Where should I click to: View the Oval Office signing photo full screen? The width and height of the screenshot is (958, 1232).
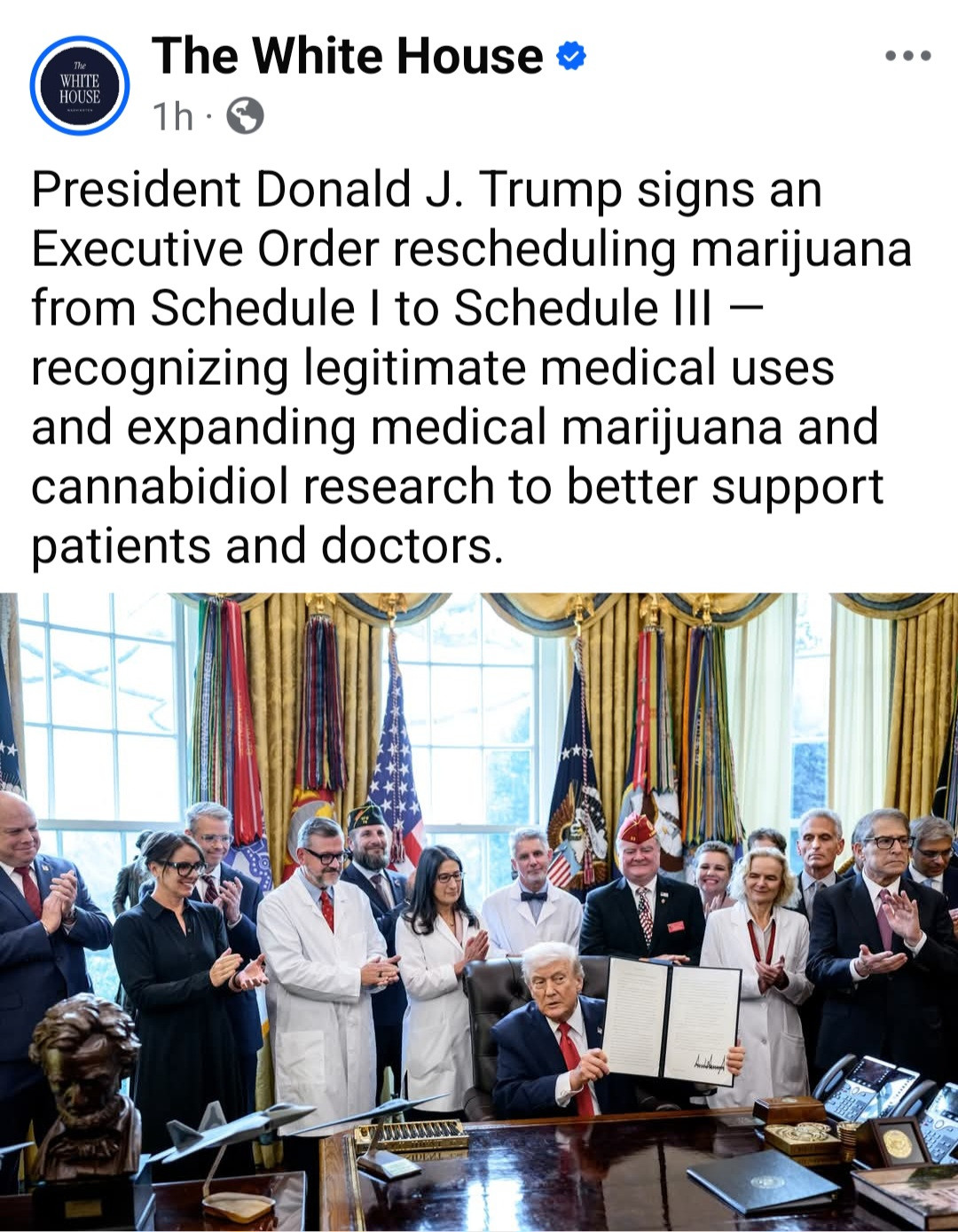479,909
